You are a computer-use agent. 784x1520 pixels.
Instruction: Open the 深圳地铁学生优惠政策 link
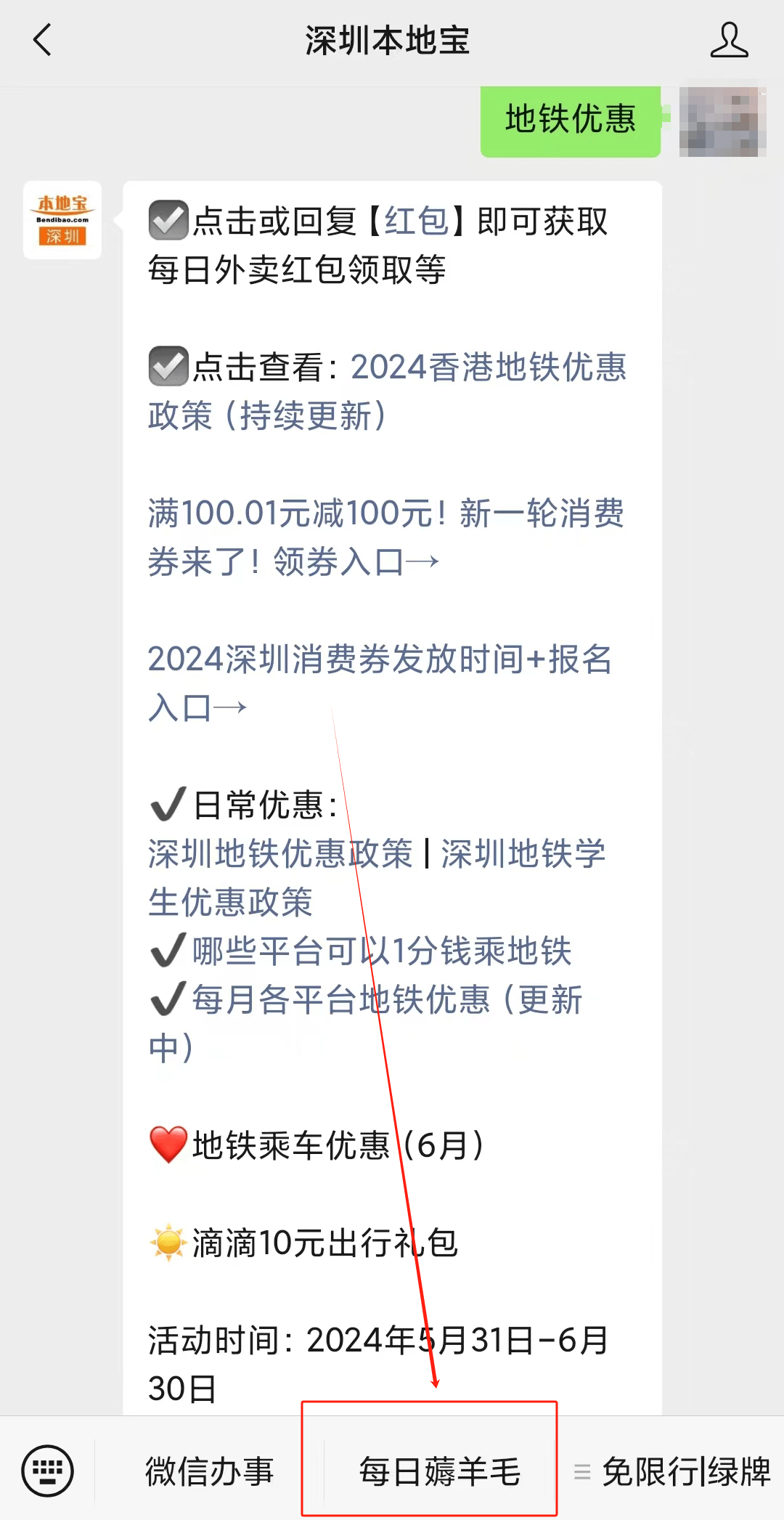523,854
